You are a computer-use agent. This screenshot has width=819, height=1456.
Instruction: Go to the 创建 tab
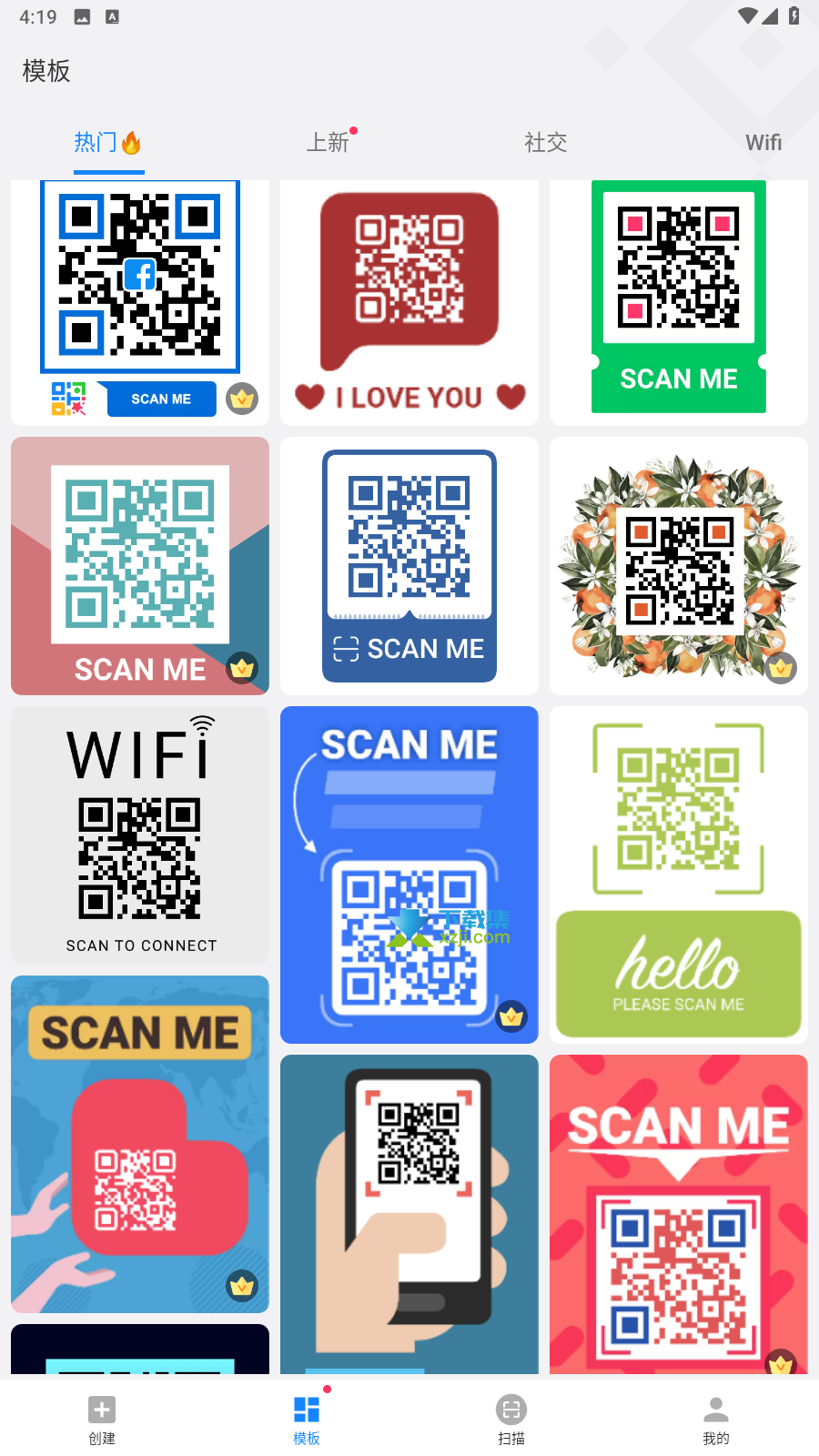pos(102,1420)
